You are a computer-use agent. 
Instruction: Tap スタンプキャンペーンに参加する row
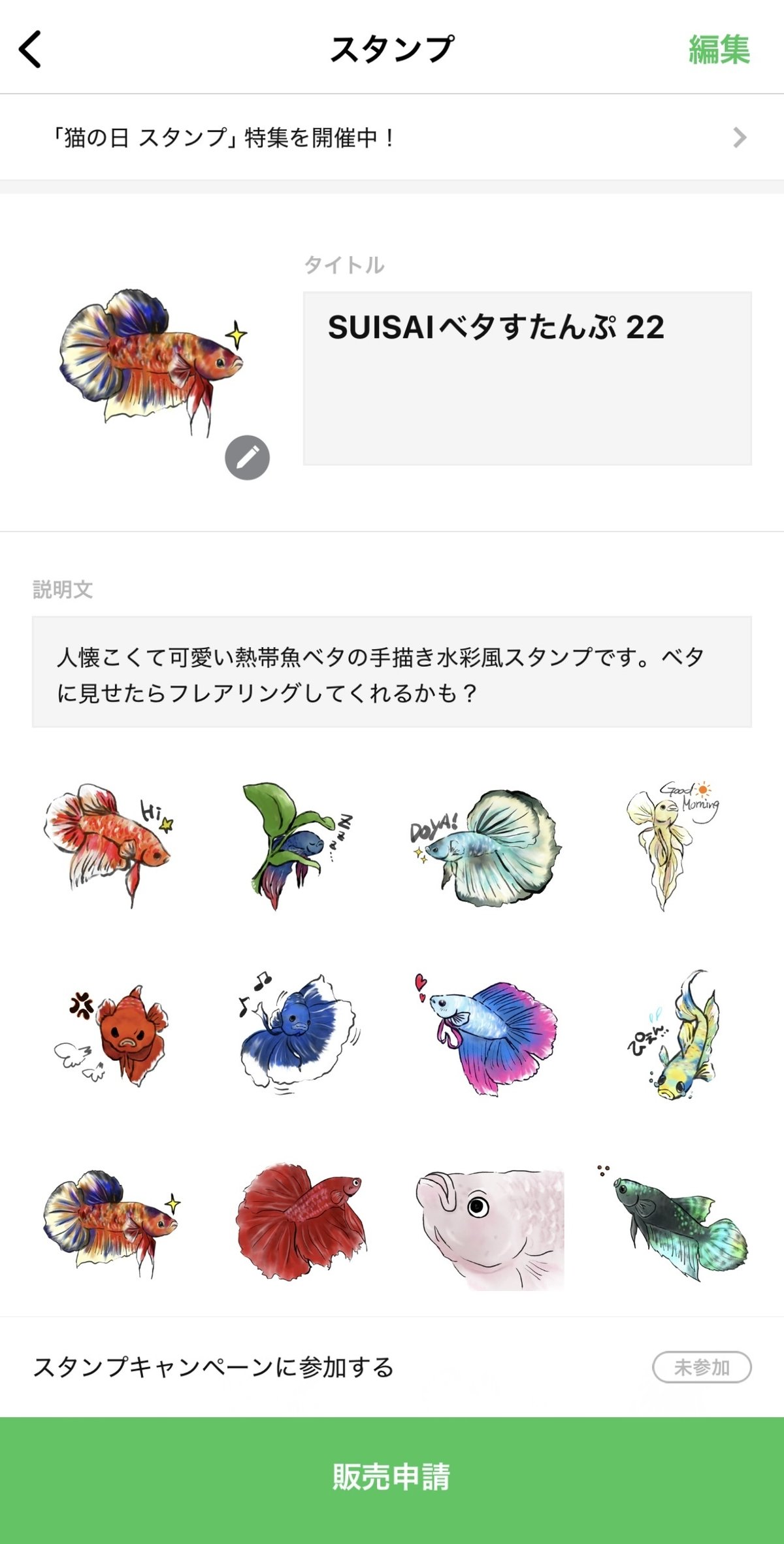pos(216,1368)
